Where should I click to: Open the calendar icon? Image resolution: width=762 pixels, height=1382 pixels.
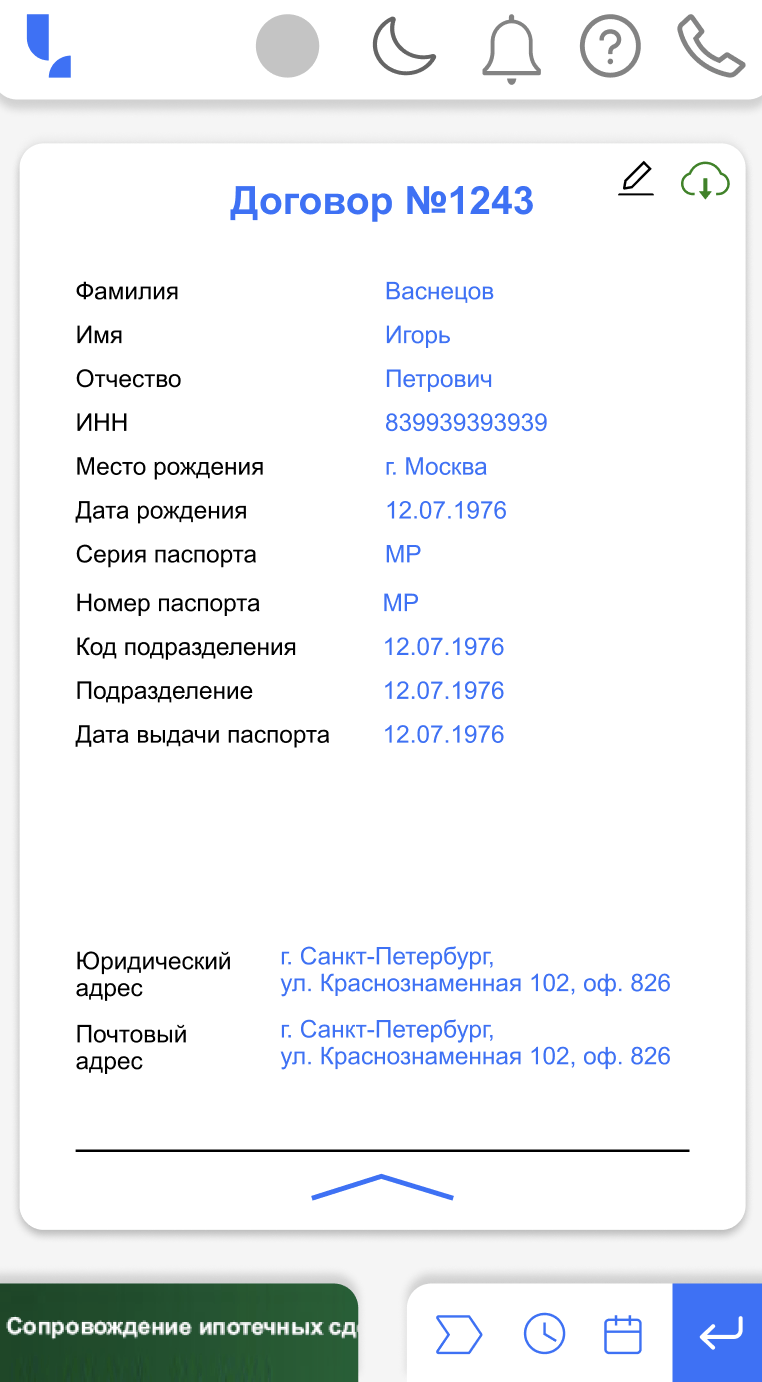click(x=623, y=1334)
